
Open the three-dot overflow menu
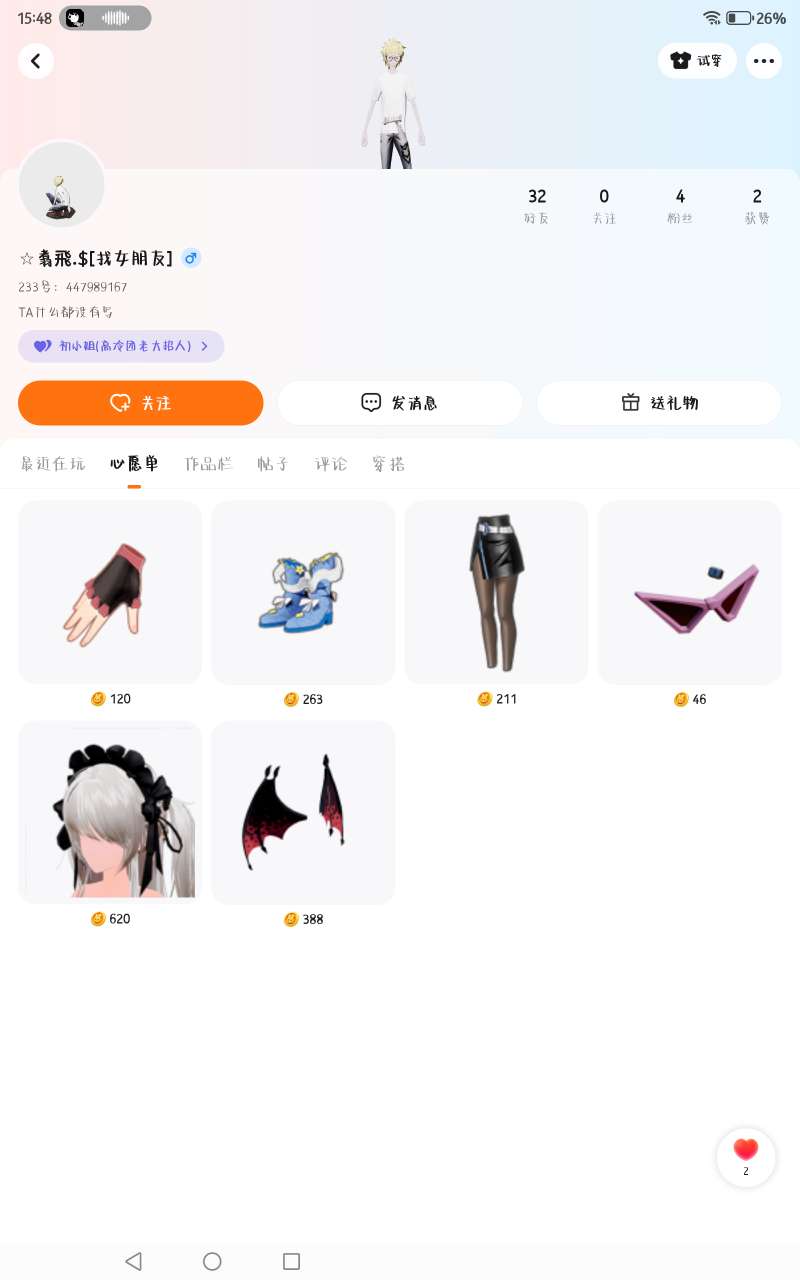[764, 61]
